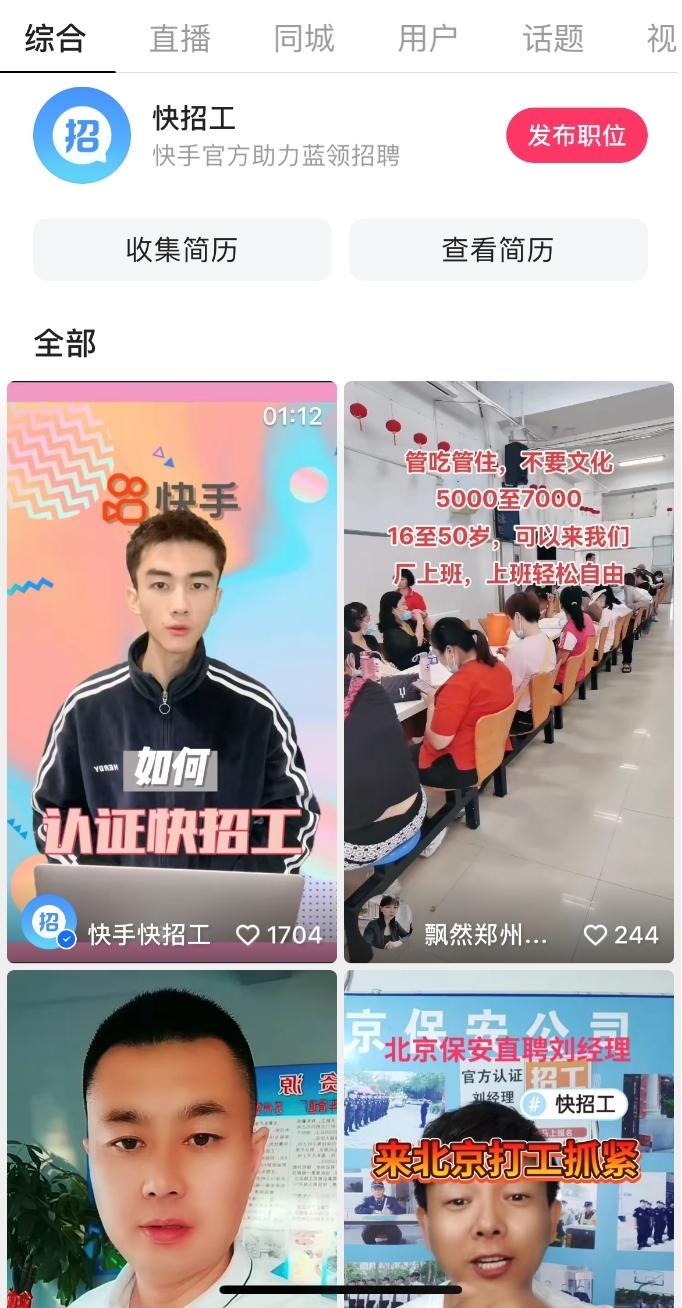The width and height of the screenshot is (682, 1308).
Task: Tap the 发布职位 button
Action: (577, 135)
